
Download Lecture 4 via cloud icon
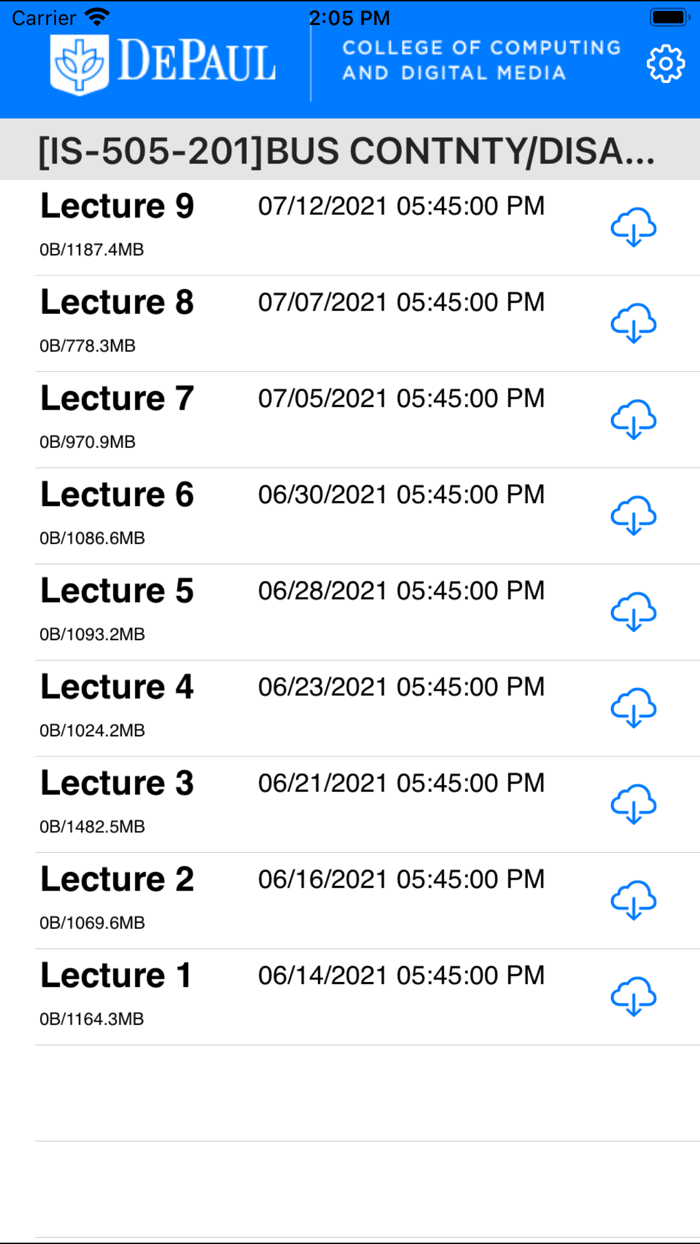[633, 708]
